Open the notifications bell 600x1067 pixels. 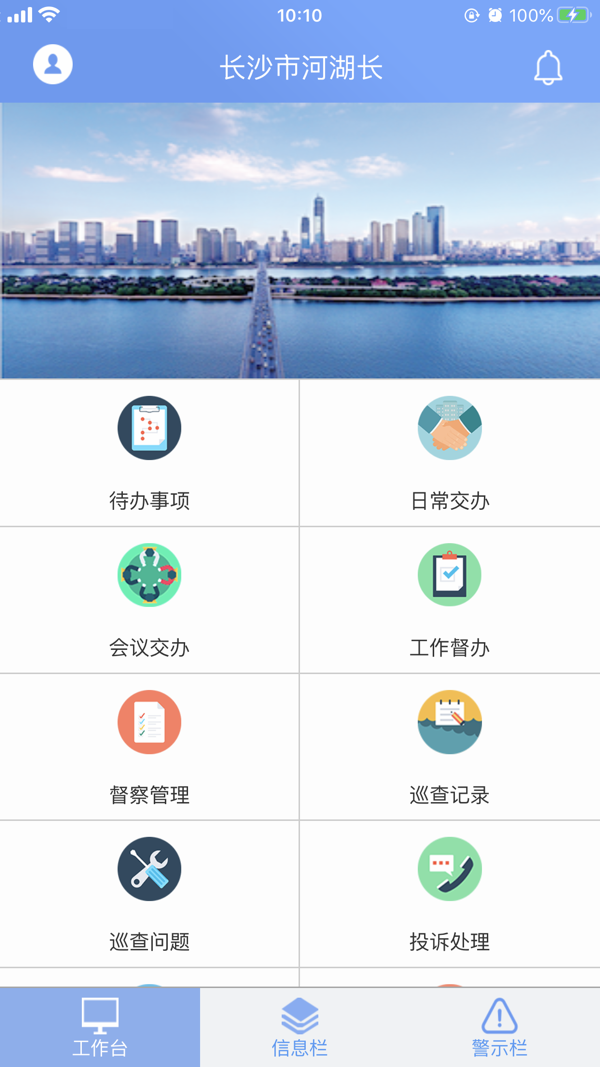[x=547, y=67]
